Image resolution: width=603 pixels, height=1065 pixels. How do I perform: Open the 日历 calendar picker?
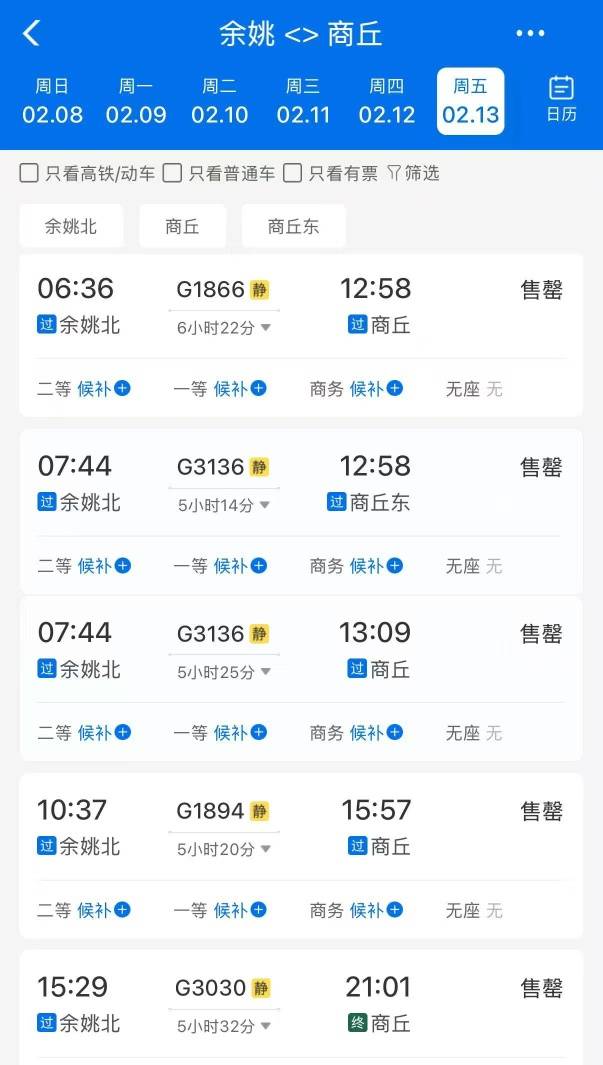(561, 99)
